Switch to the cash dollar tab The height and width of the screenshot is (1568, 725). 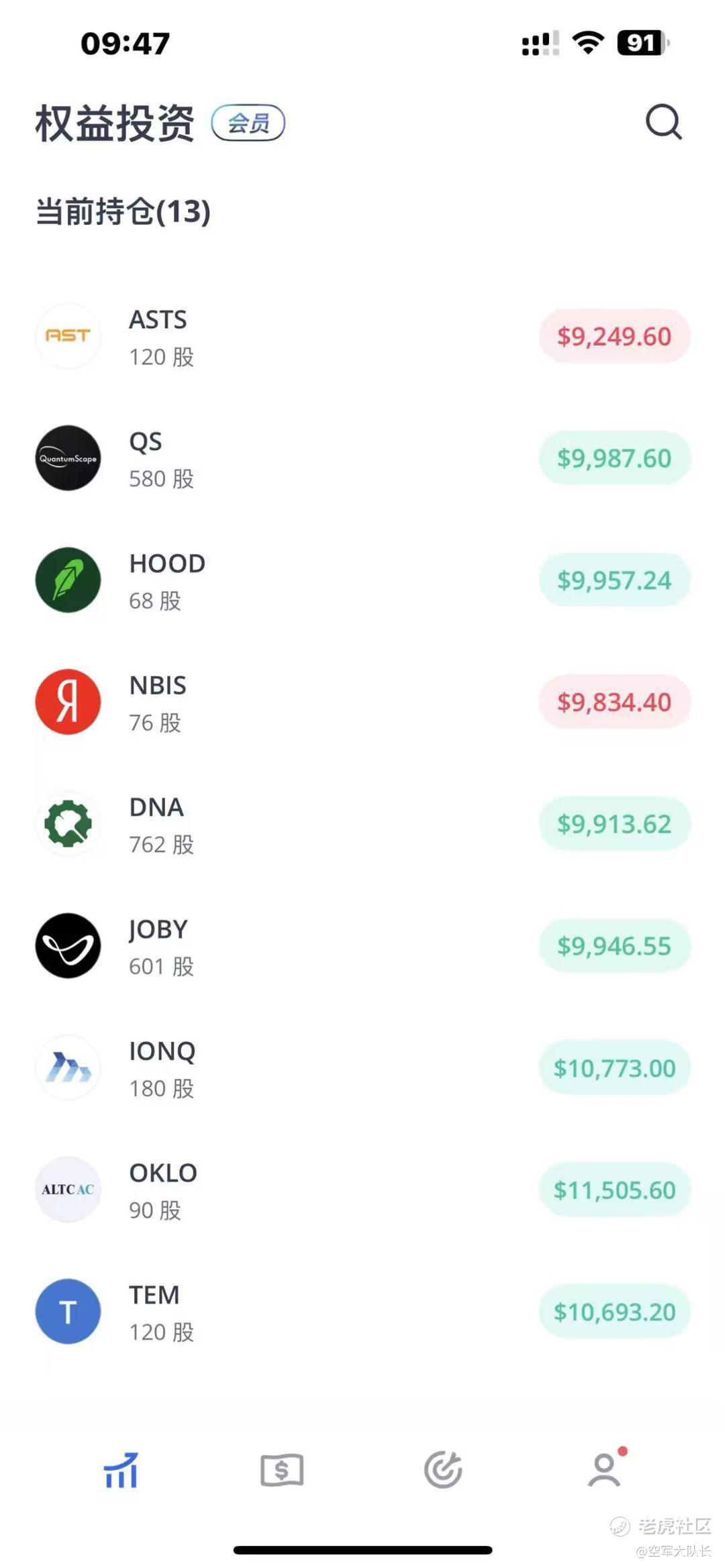pos(282,1471)
